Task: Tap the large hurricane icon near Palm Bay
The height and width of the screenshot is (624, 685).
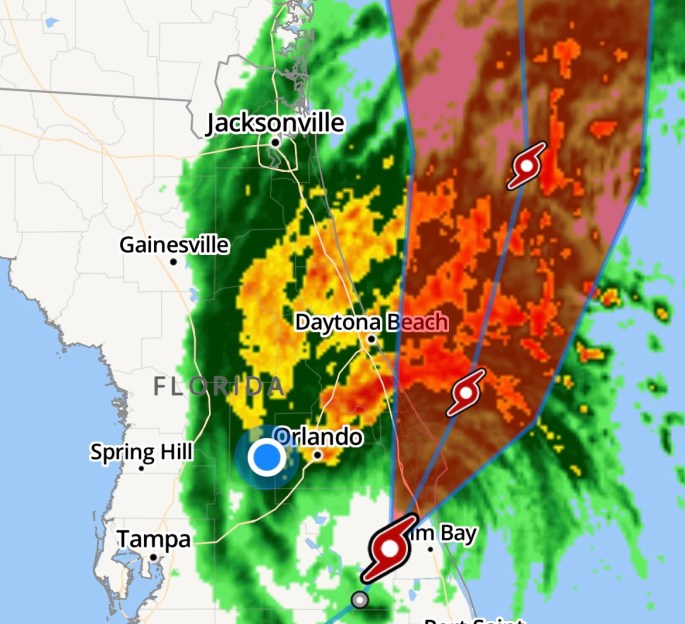Action: point(389,548)
